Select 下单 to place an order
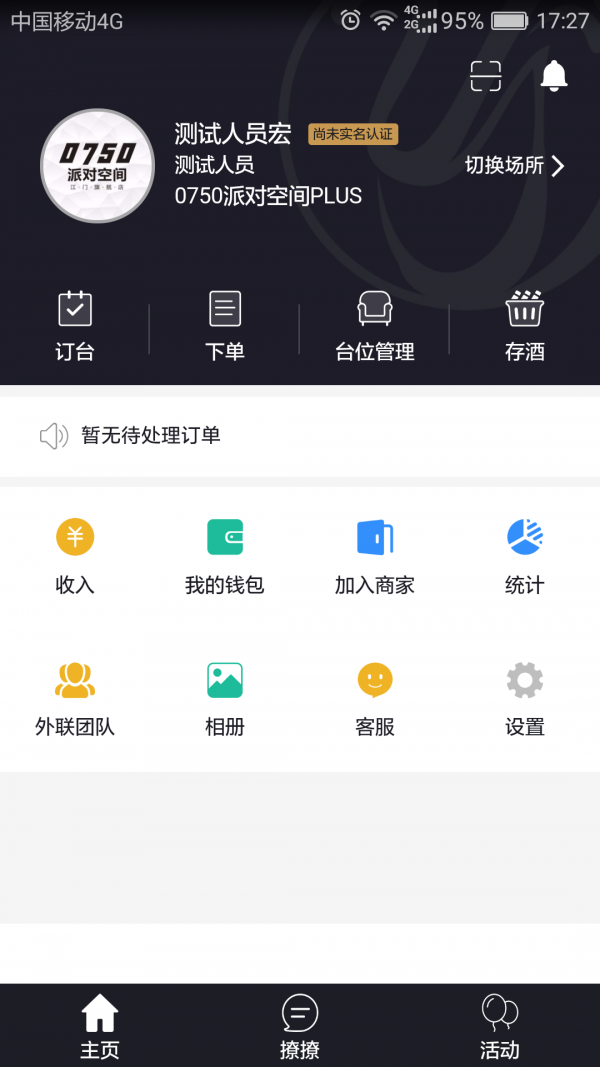The image size is (600, 1067). [x=225, y=326]
